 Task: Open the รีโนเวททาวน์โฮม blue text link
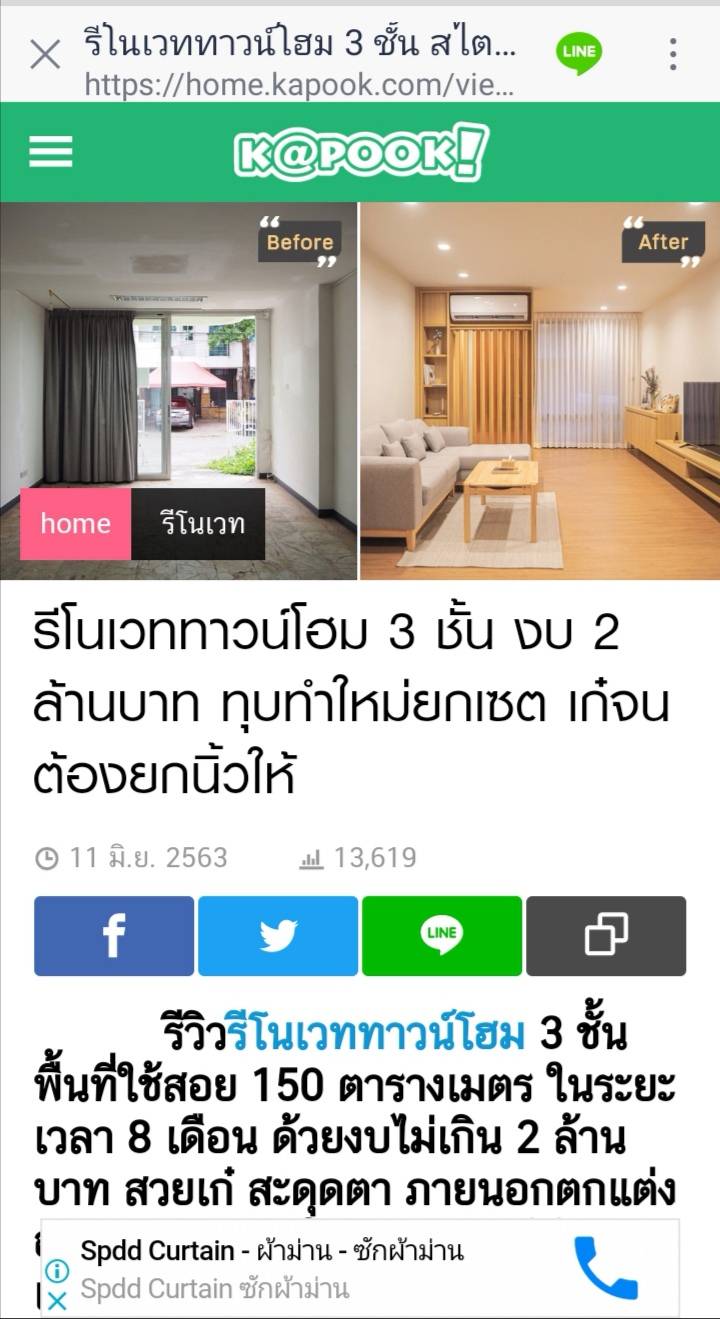click(375, 1034)
